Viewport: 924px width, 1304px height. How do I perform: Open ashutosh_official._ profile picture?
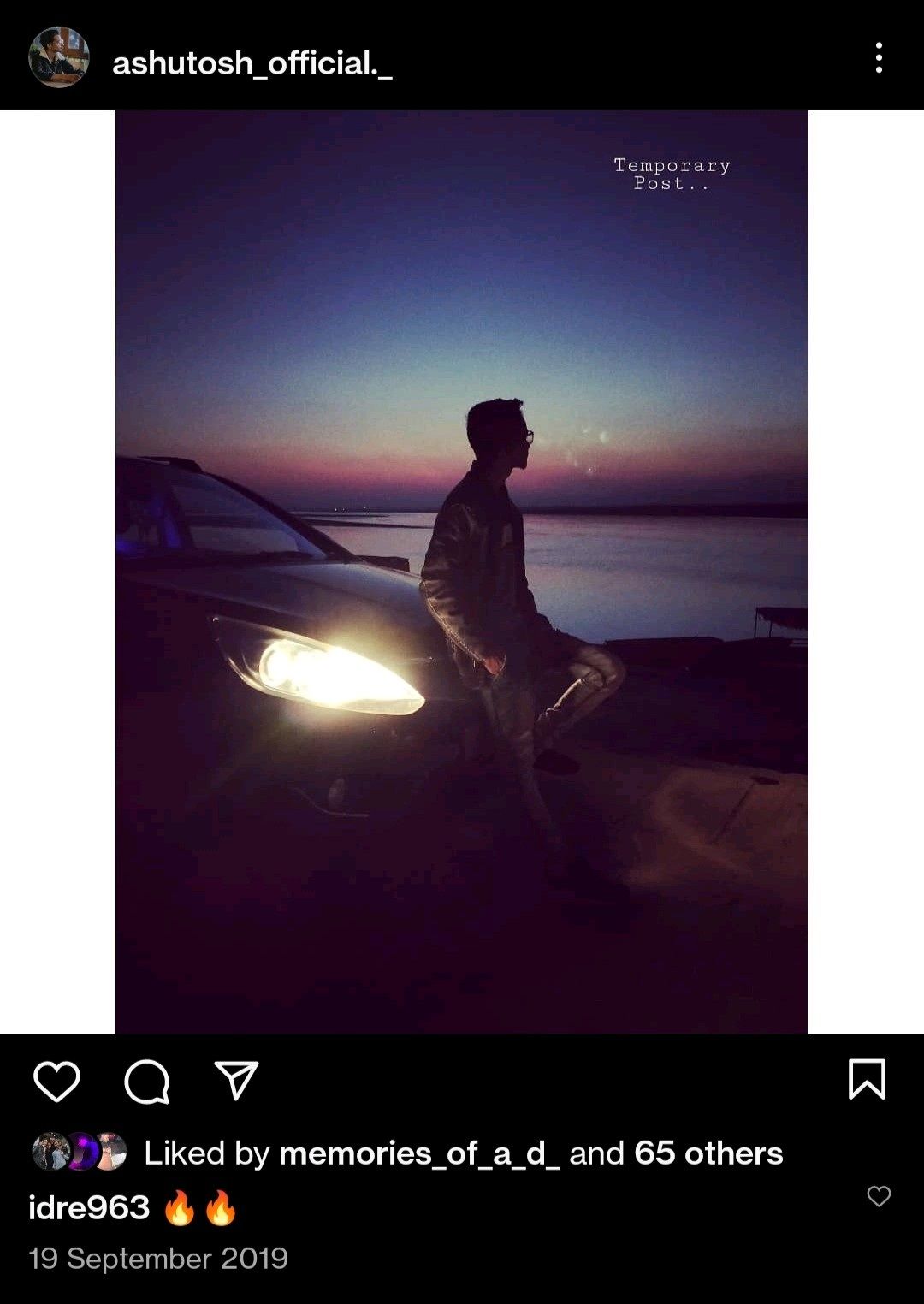[59, 57]
